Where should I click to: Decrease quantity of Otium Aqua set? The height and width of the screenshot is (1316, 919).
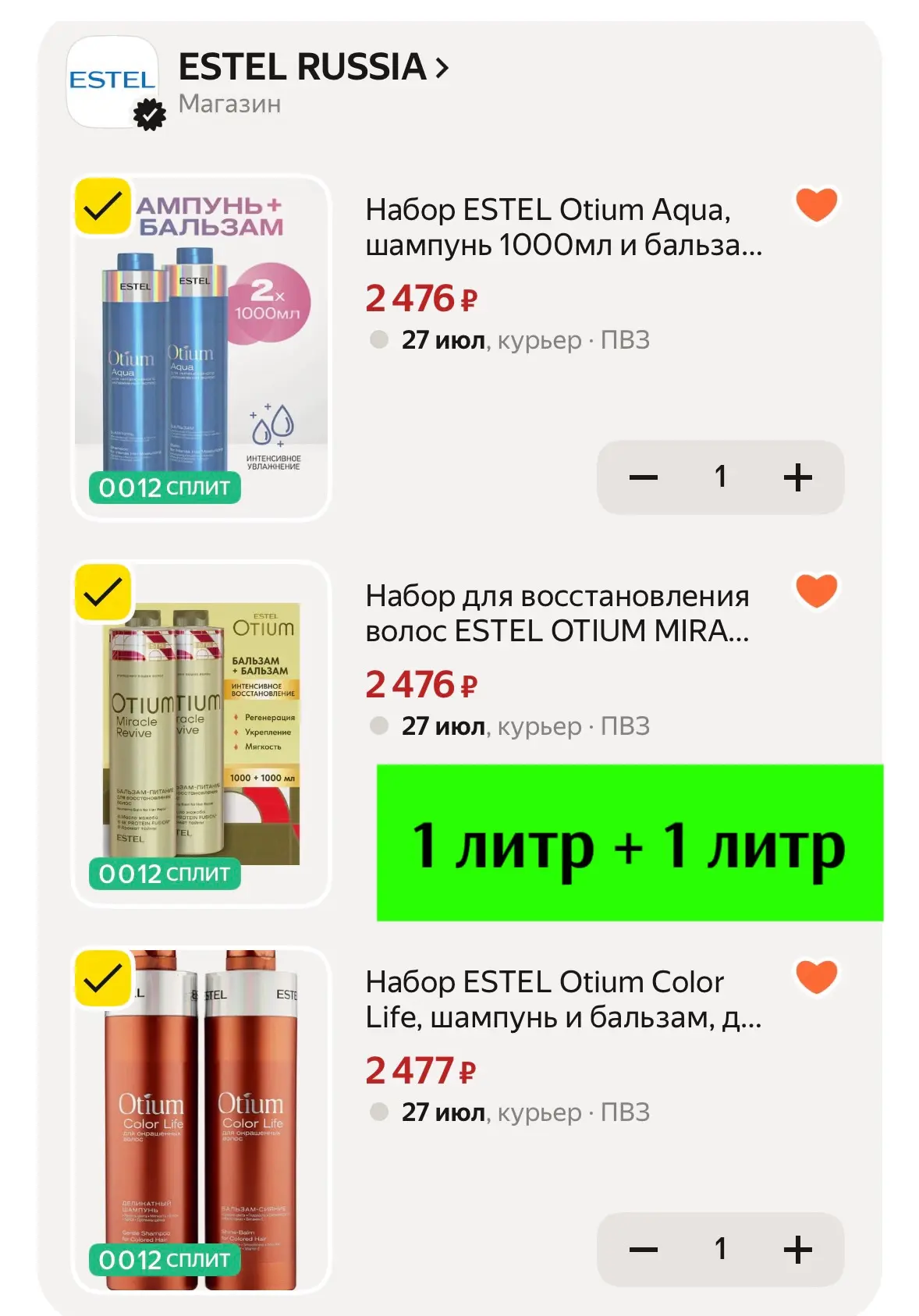644,477
